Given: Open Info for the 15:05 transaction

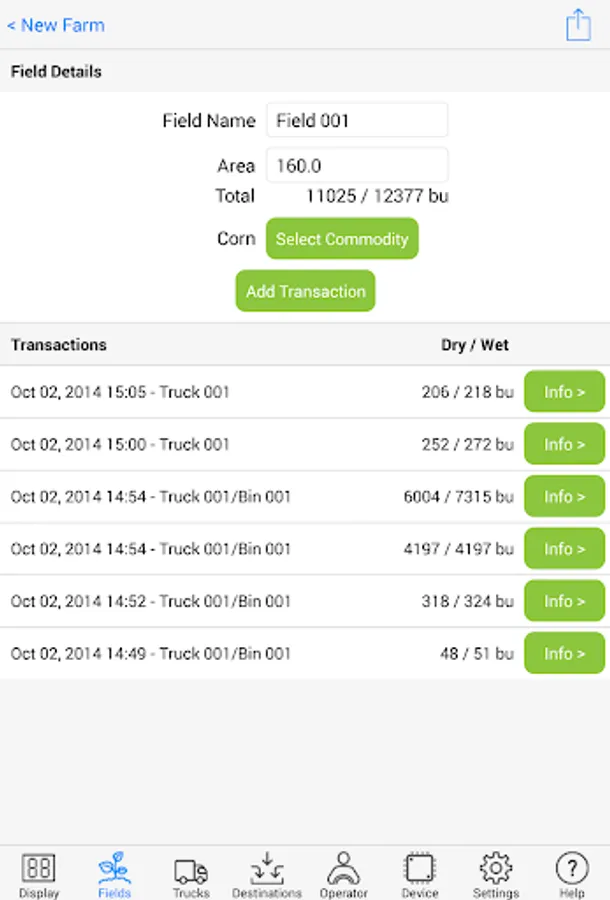Looking at the screenshot, I should click(x=564, y=392).
